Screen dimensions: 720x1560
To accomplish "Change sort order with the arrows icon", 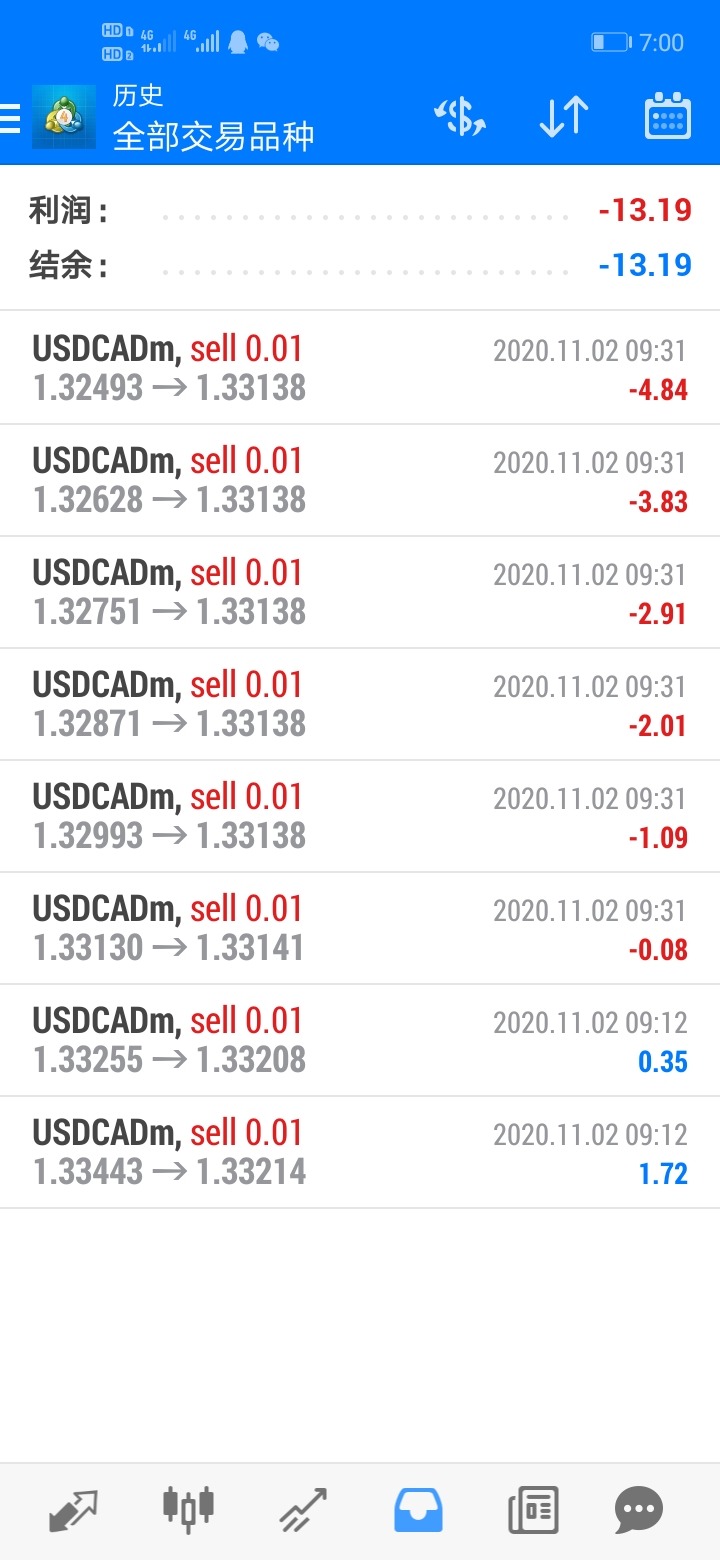I will click(564, 117).
